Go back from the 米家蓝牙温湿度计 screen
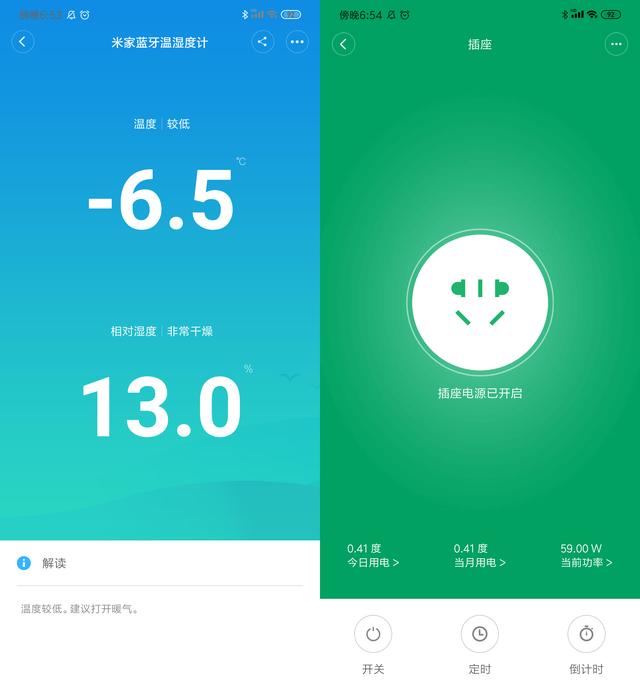Screen dimensions: 640x693 pos(23,42)
